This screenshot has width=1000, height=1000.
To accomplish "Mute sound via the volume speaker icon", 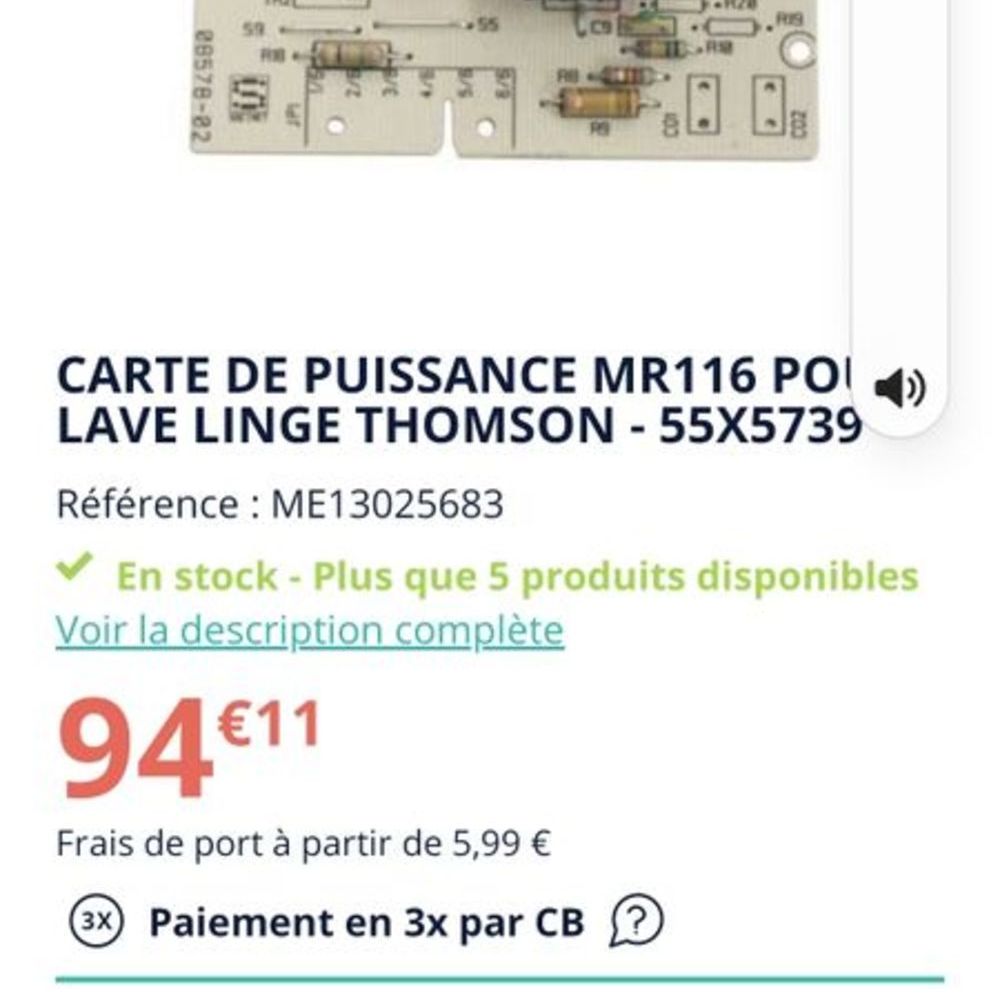I will (899, 388).
